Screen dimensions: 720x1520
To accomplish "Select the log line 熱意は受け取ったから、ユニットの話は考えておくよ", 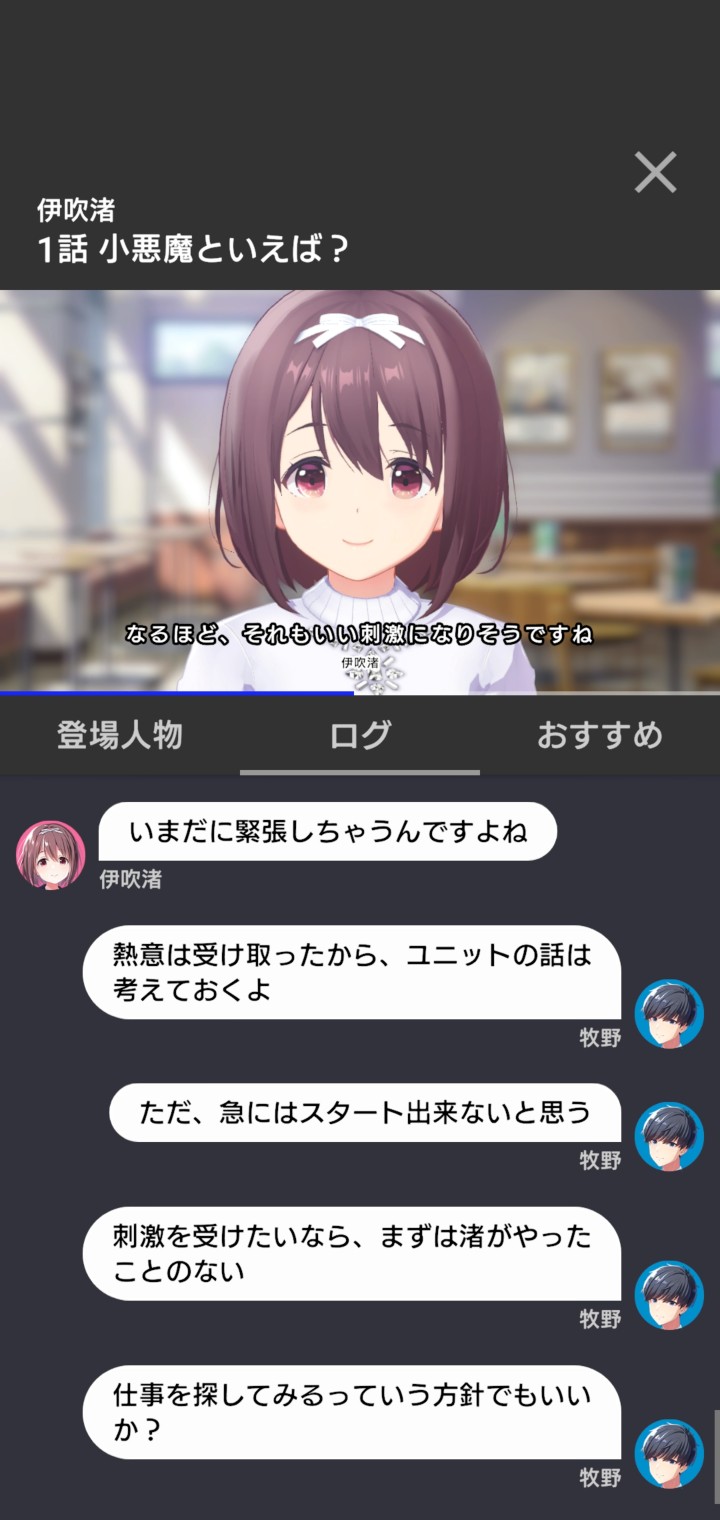I will pyautogui.click(x=351, y=972).
